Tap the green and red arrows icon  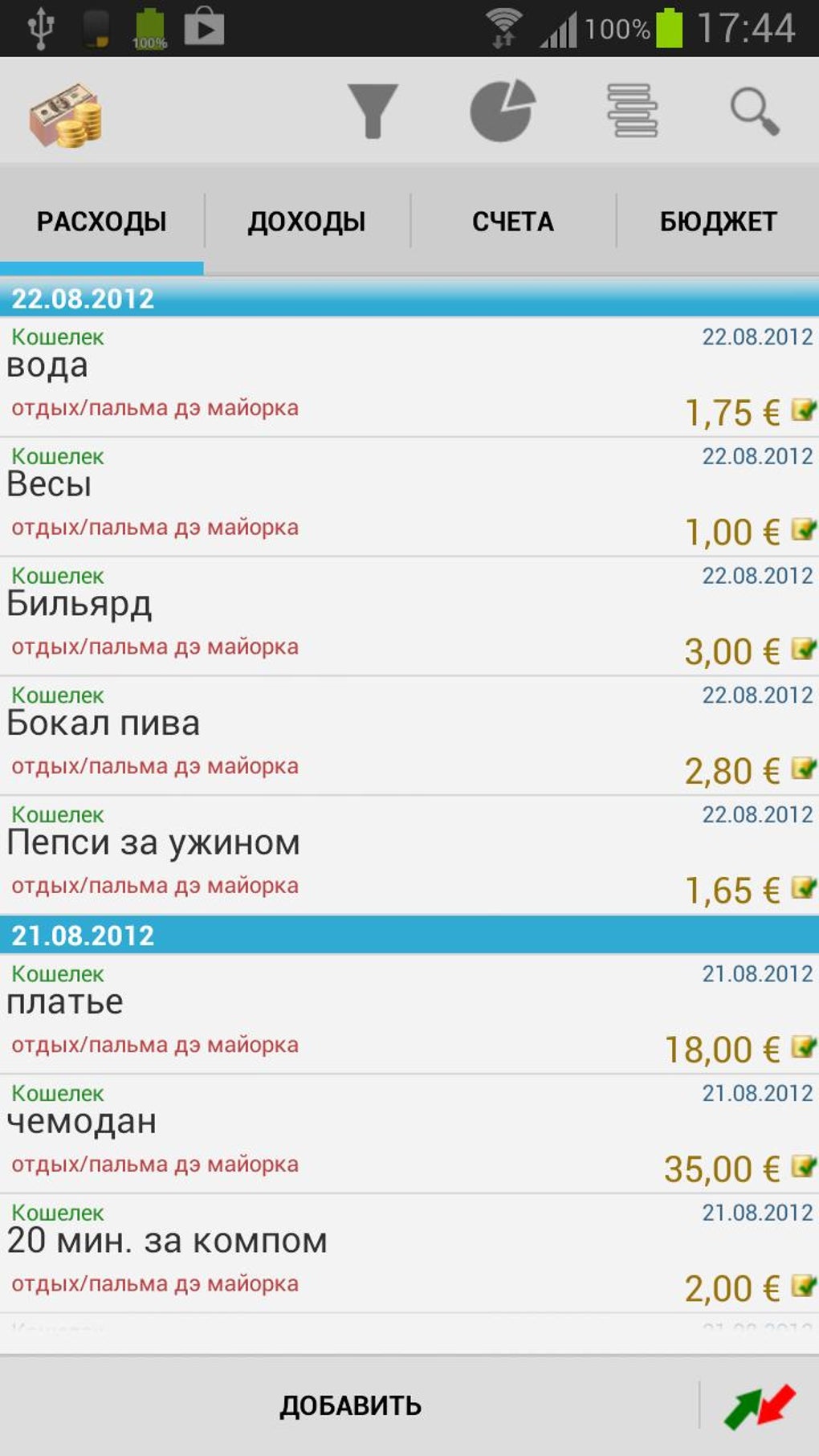point(759,1406)
